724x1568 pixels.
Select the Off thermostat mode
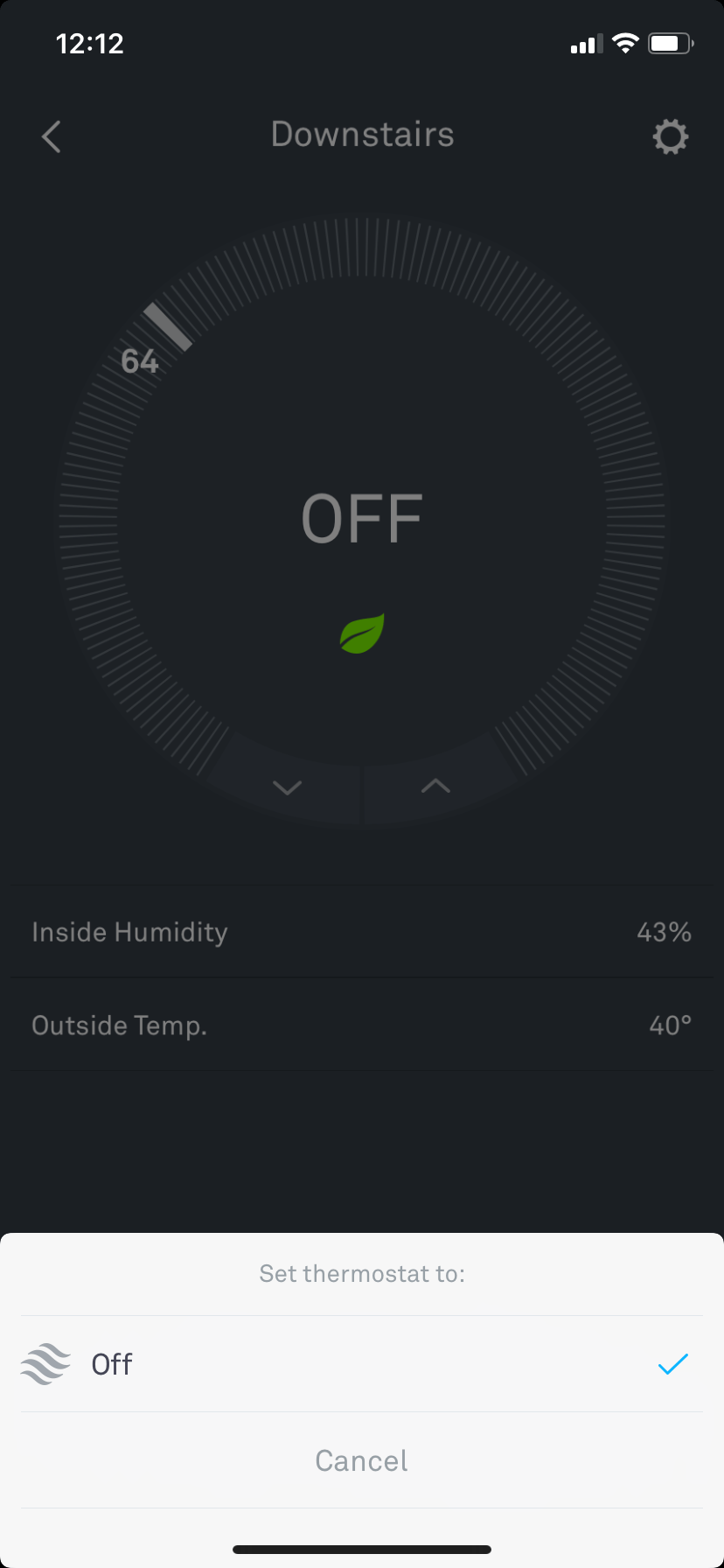tap(361, 1364)
